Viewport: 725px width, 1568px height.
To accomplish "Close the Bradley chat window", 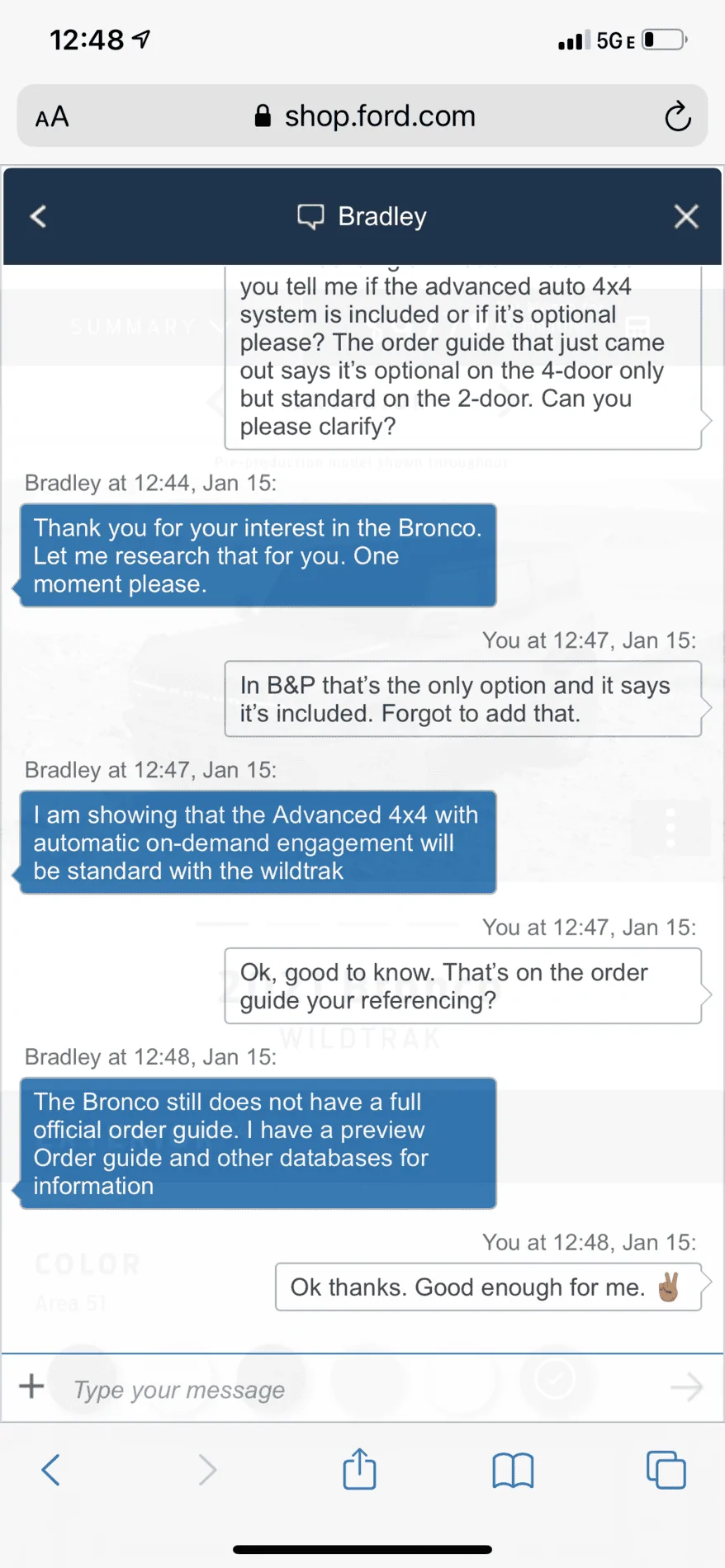I will tap(686, 216).
